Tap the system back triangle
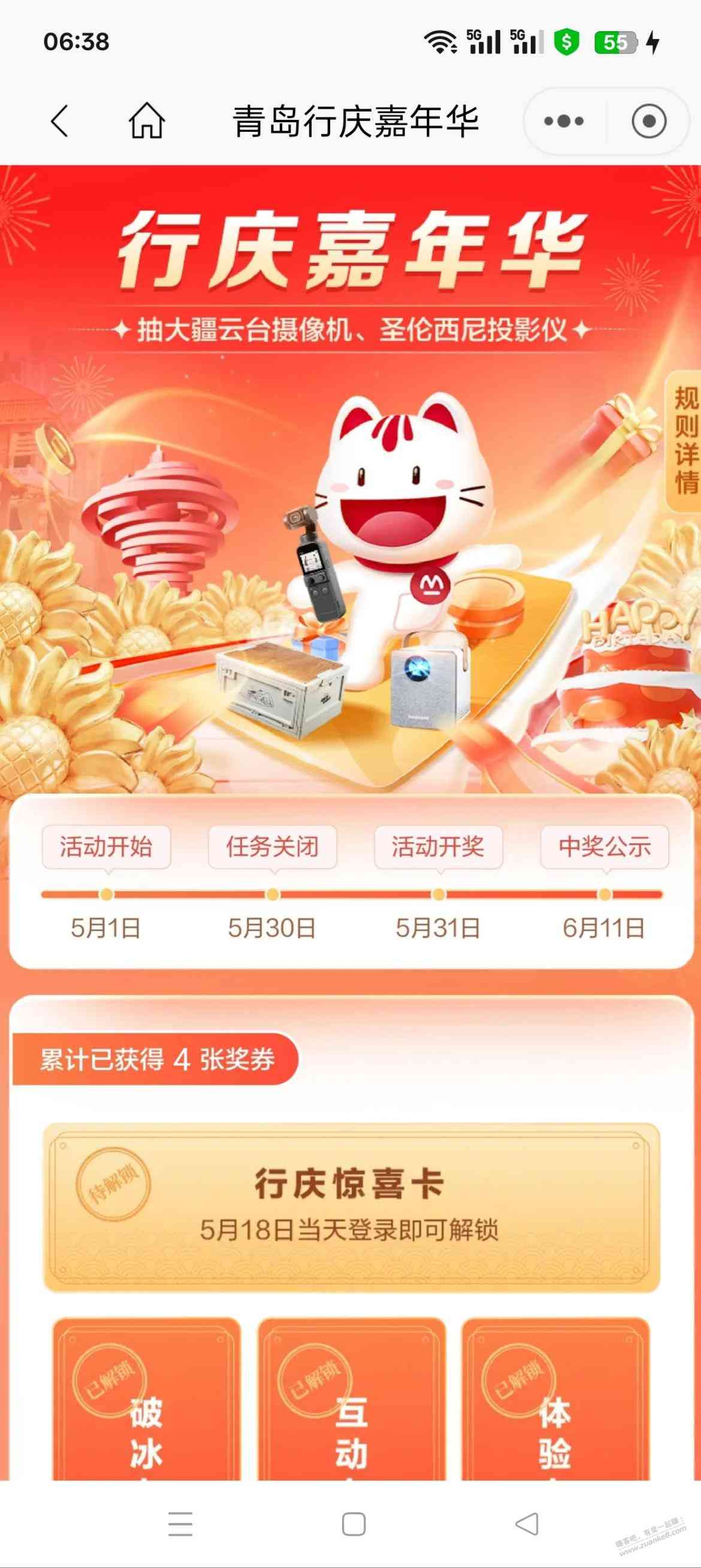Screen dimensions: 701x1568 [527, 1524]
